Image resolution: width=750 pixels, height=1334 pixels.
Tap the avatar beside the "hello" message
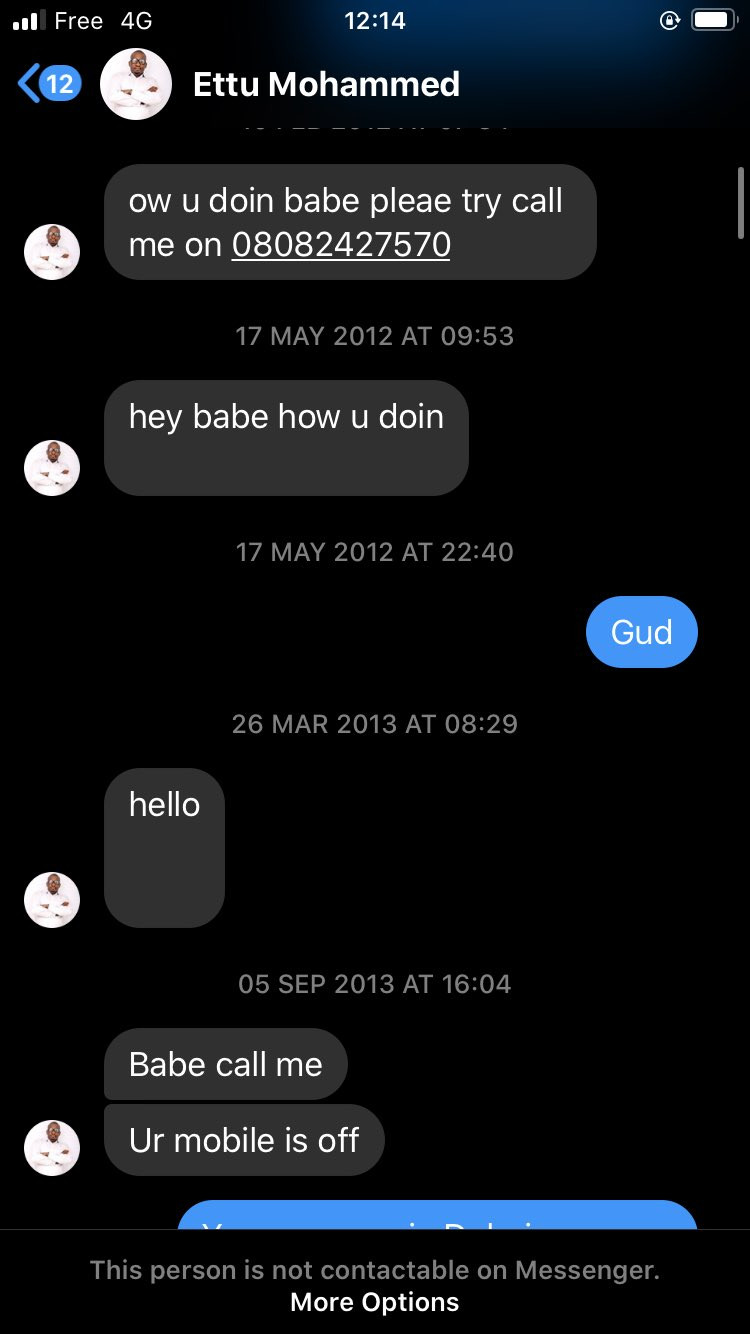(52, 900)
